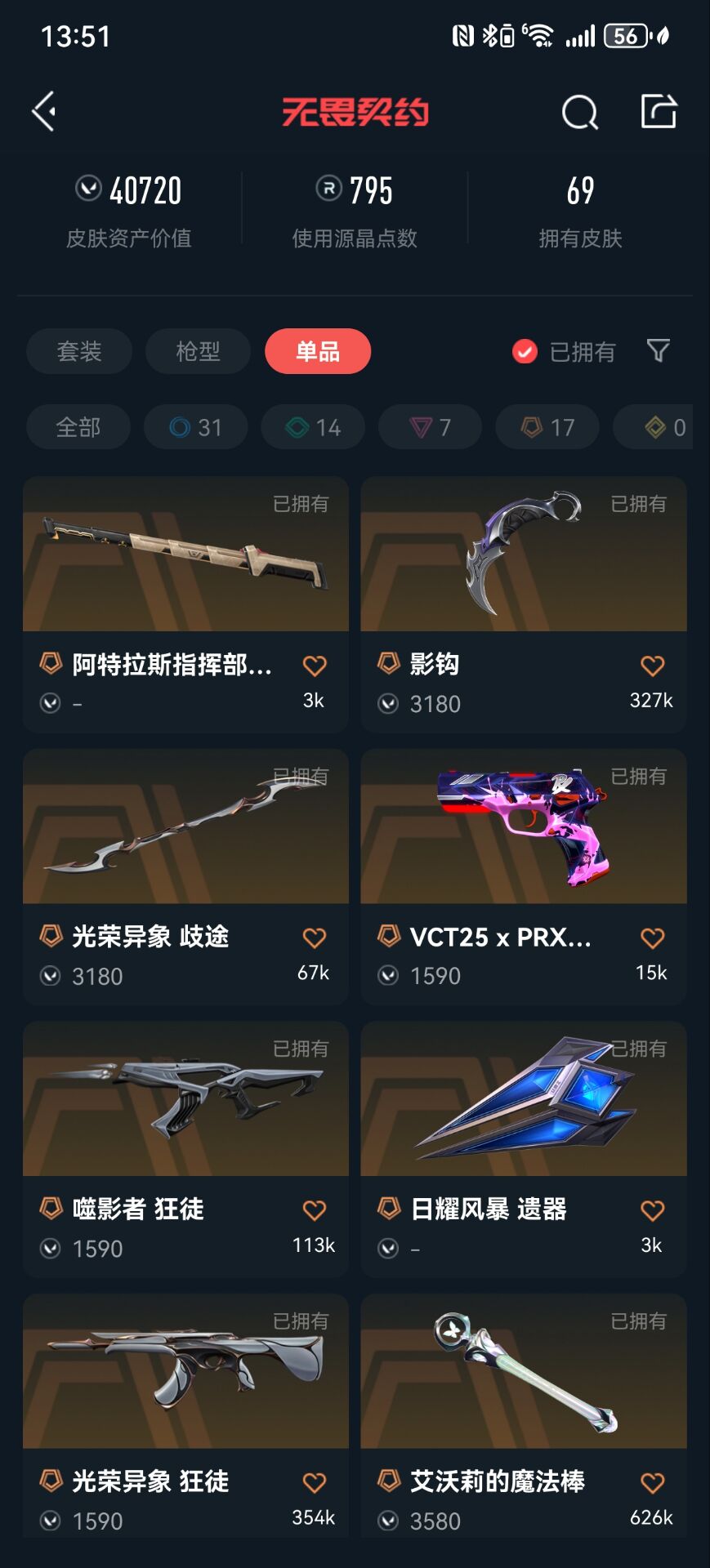Select the 单品 tab
Viewport: 710px width, 1568px height.
(x=318, y=351)
